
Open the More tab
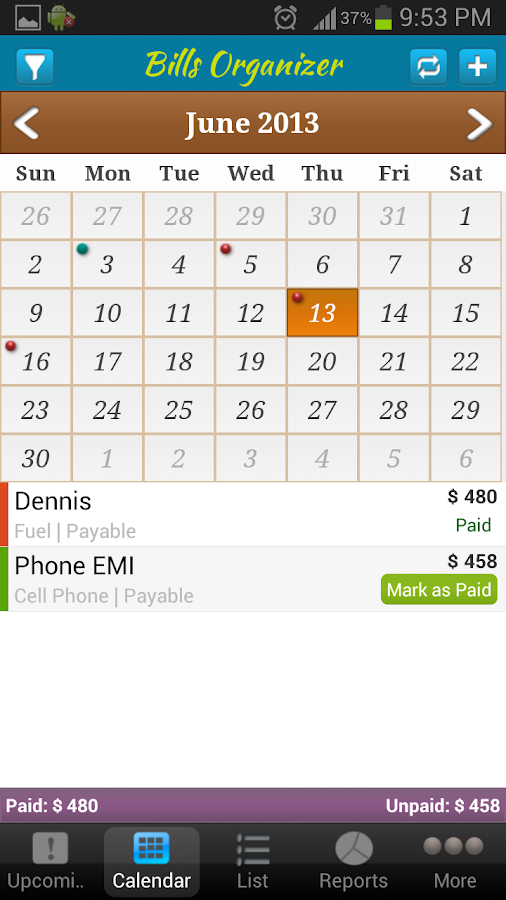pyautogui.click(x=456, y=861)
